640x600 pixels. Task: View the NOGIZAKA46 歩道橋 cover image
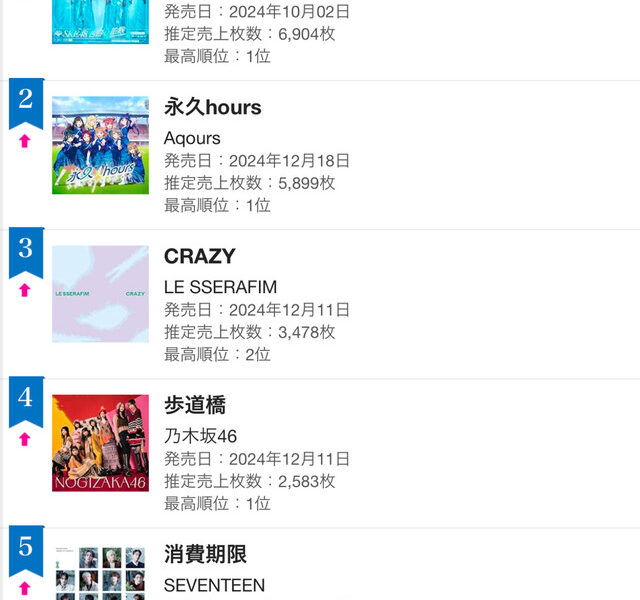point(100,443)
